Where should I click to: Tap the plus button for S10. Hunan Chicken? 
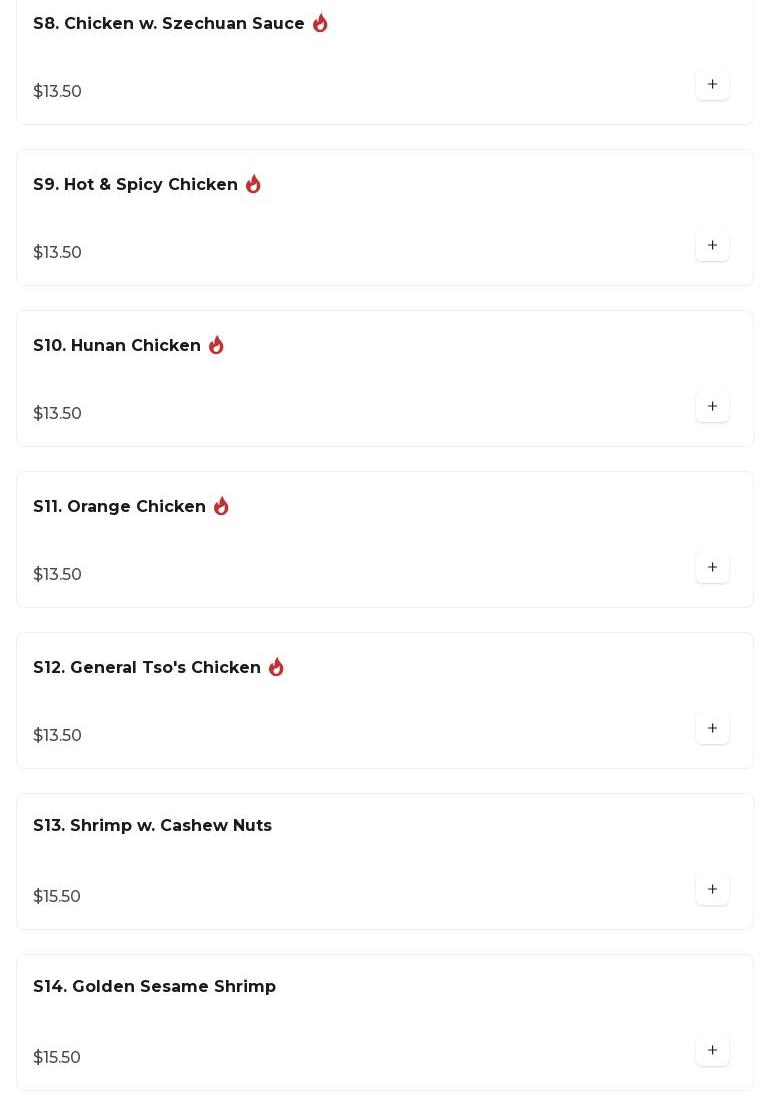[x=712, y=407]
